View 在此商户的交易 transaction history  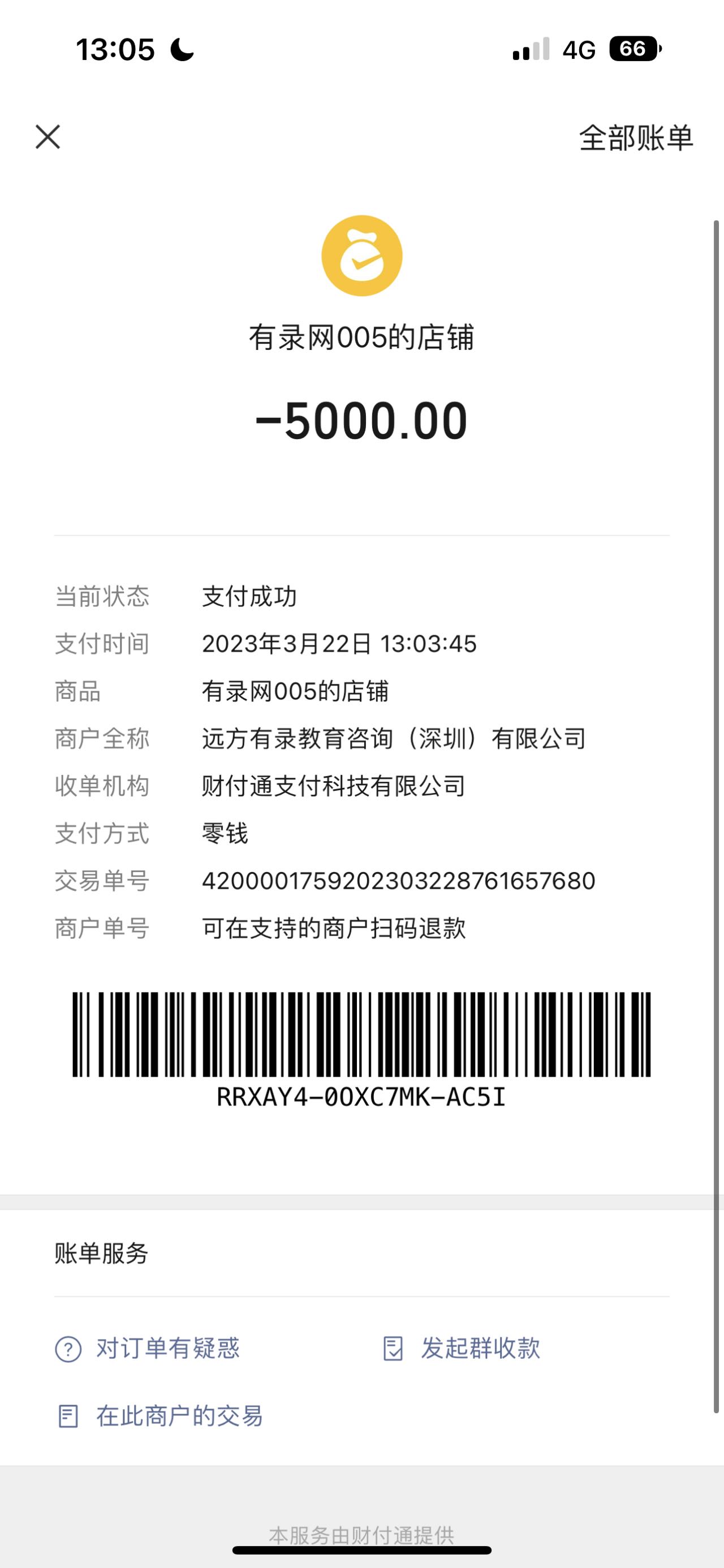click(160, 1417)
